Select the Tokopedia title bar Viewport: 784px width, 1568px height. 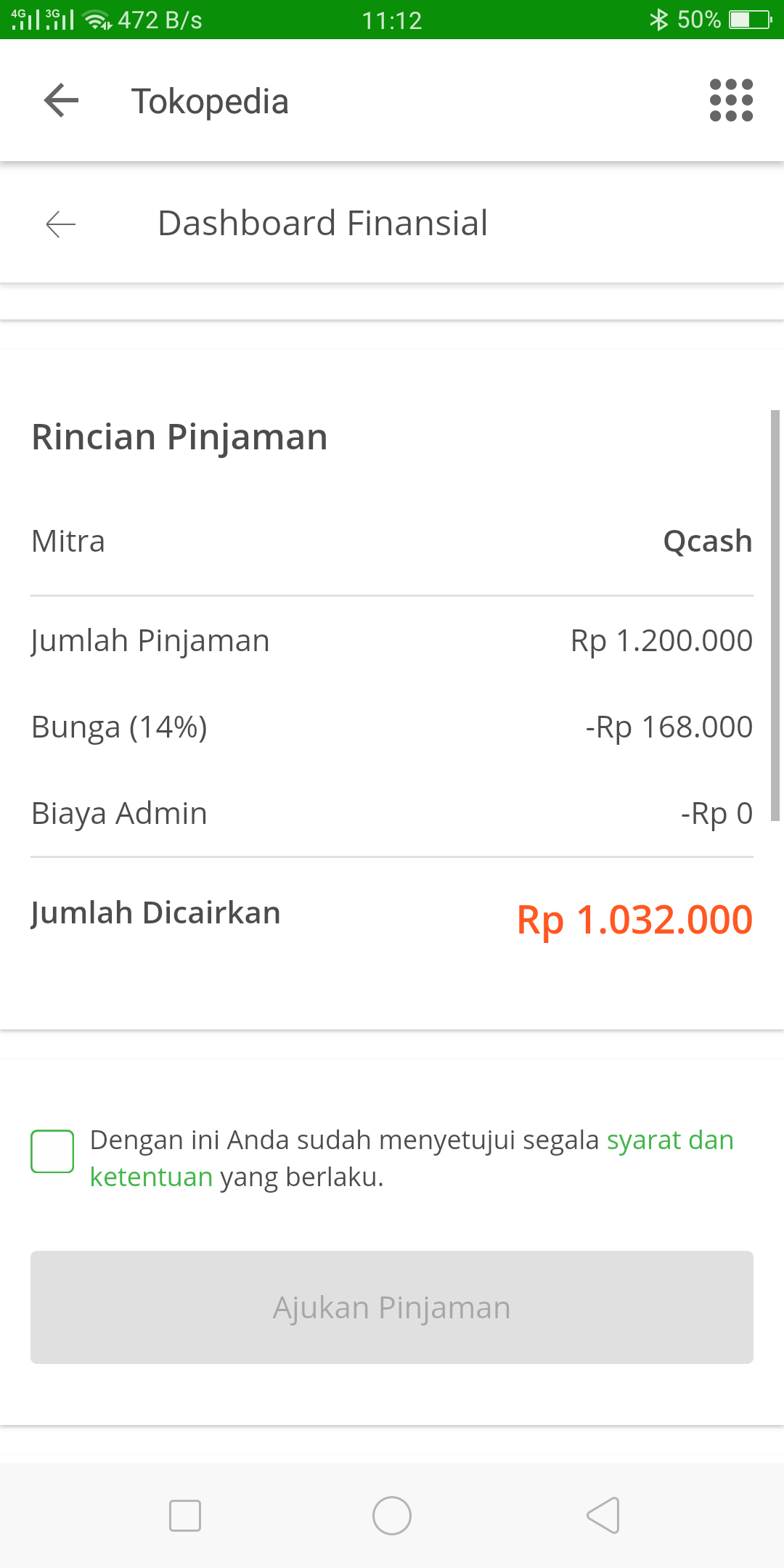[x=209, y=101]
